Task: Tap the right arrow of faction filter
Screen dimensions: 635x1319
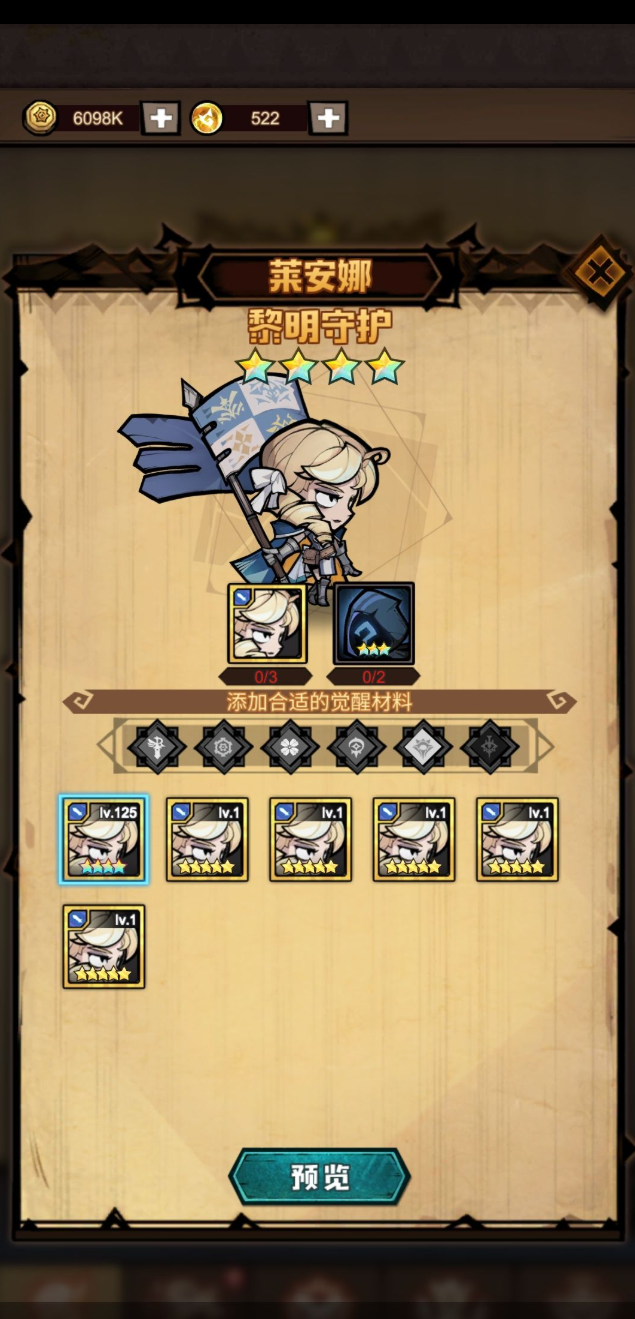Action: (x=545, y=746)
